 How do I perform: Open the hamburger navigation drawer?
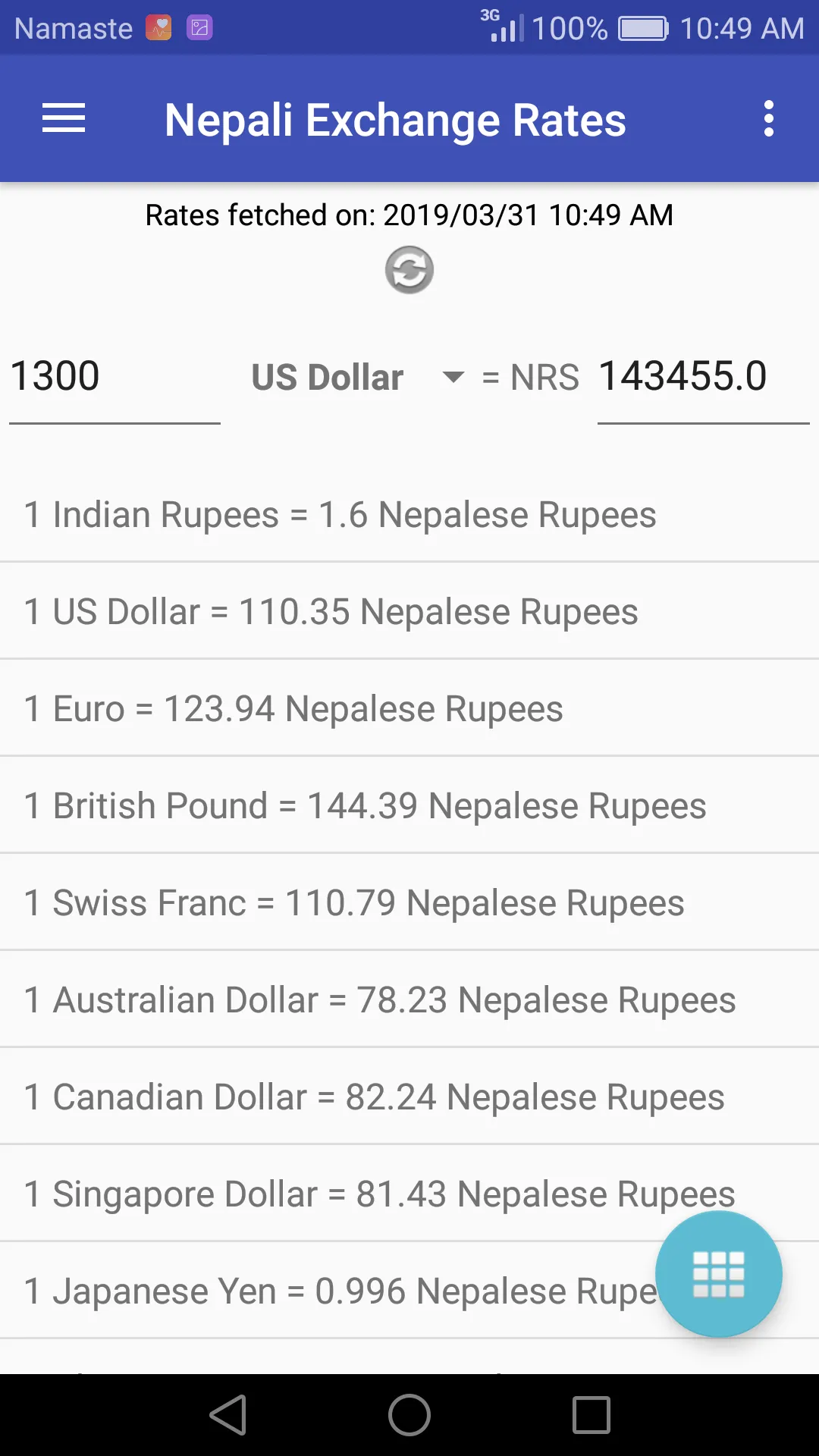[64, 119]
